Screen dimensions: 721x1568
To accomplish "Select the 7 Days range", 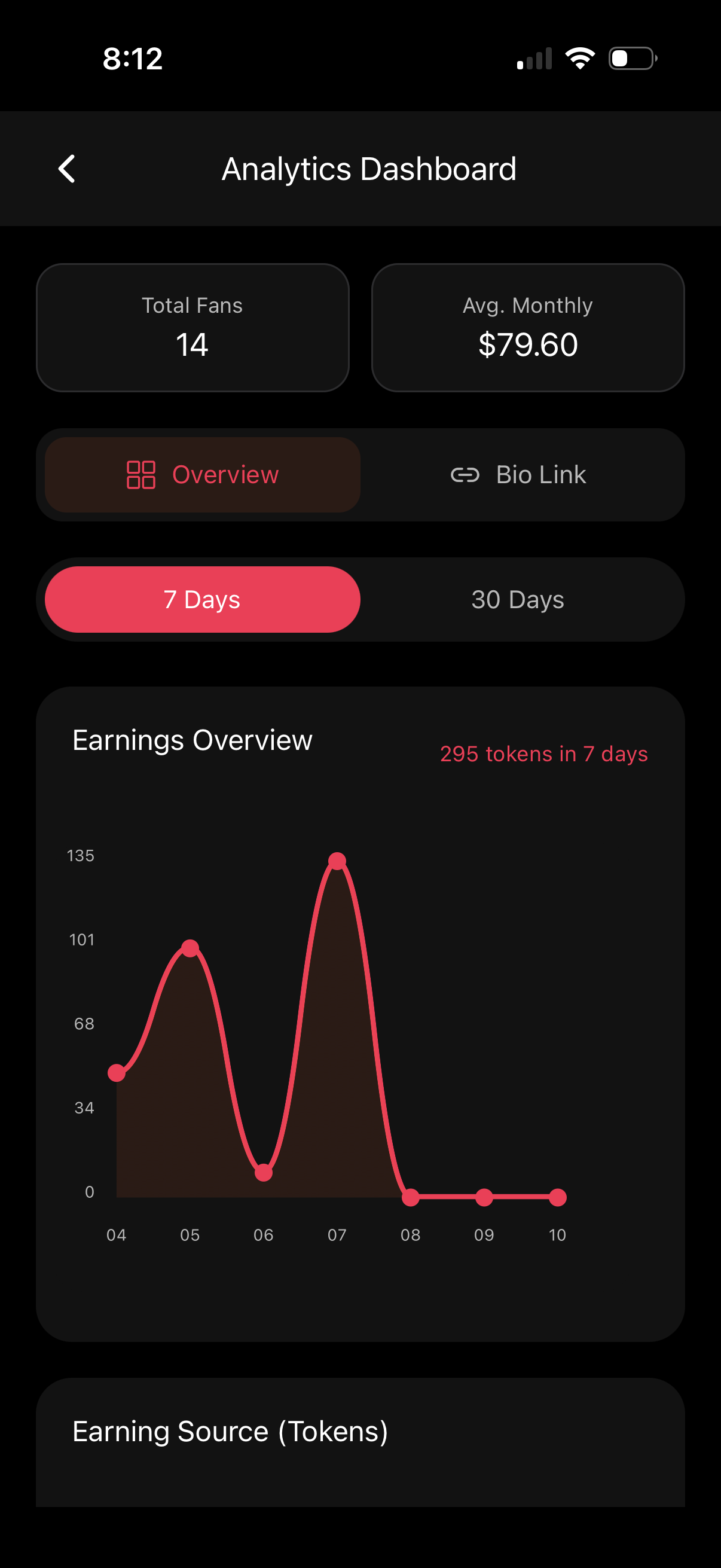I will click(x=203, y=600).
